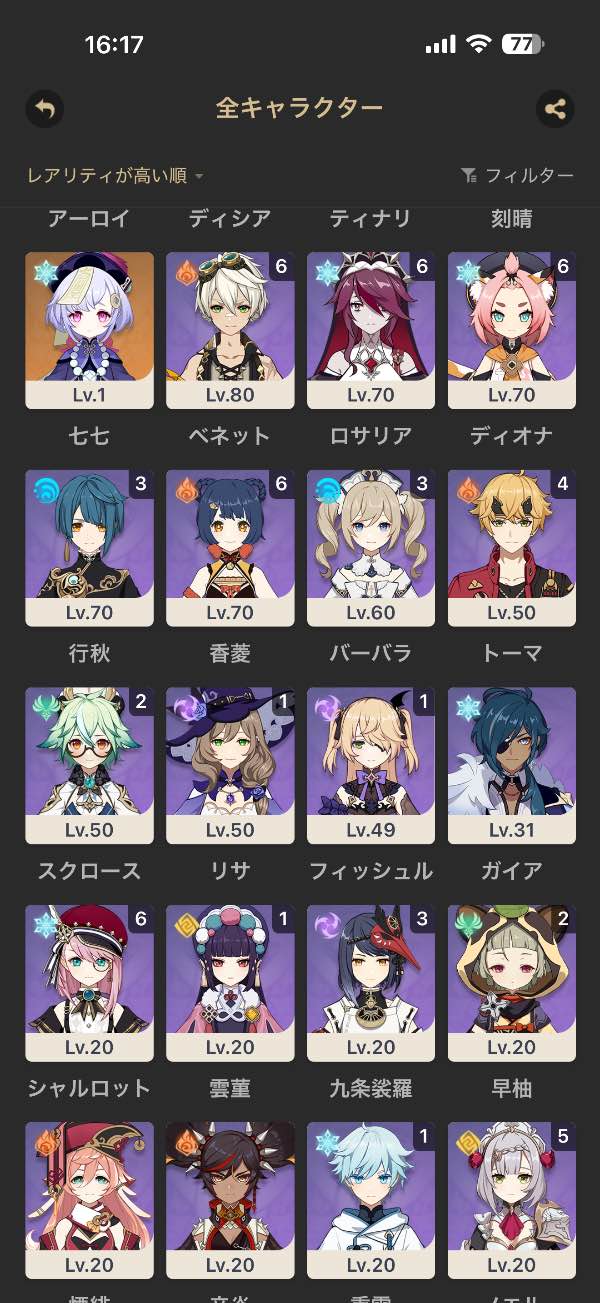Select the ベネット character card
The height and width of the screenshot is (1303, 600).
click(230, 331)
